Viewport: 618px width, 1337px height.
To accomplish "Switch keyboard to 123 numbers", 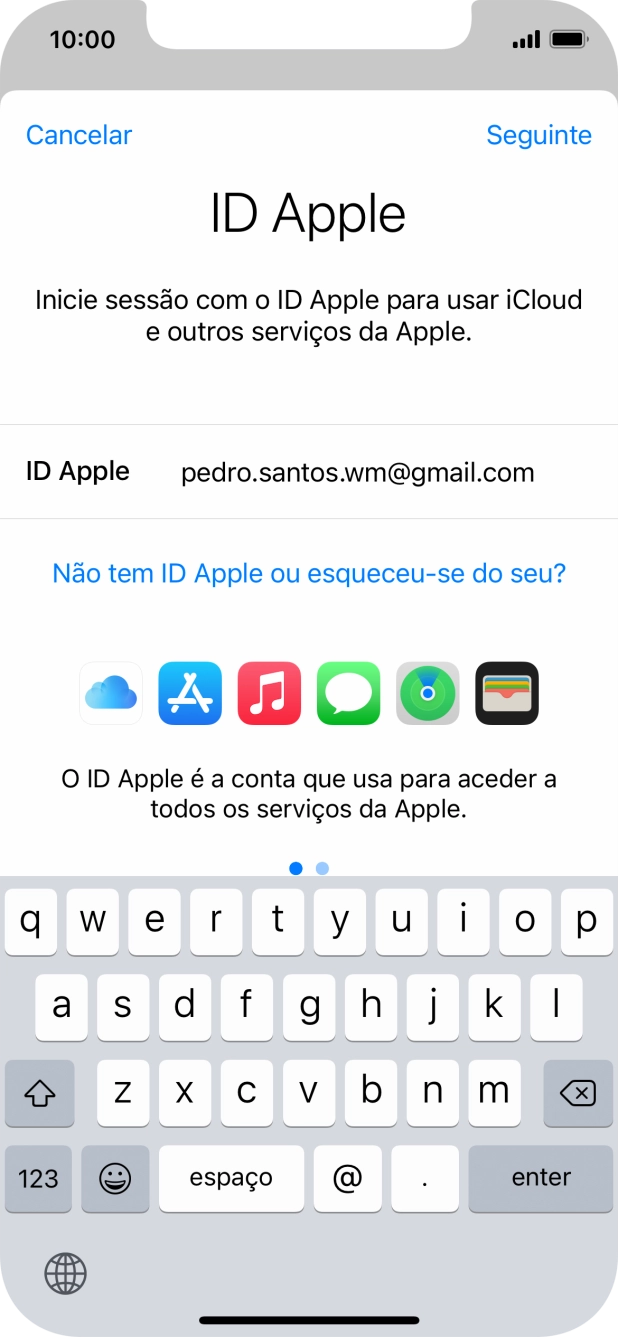I will pyautogui.click(x=38, y=1178).
